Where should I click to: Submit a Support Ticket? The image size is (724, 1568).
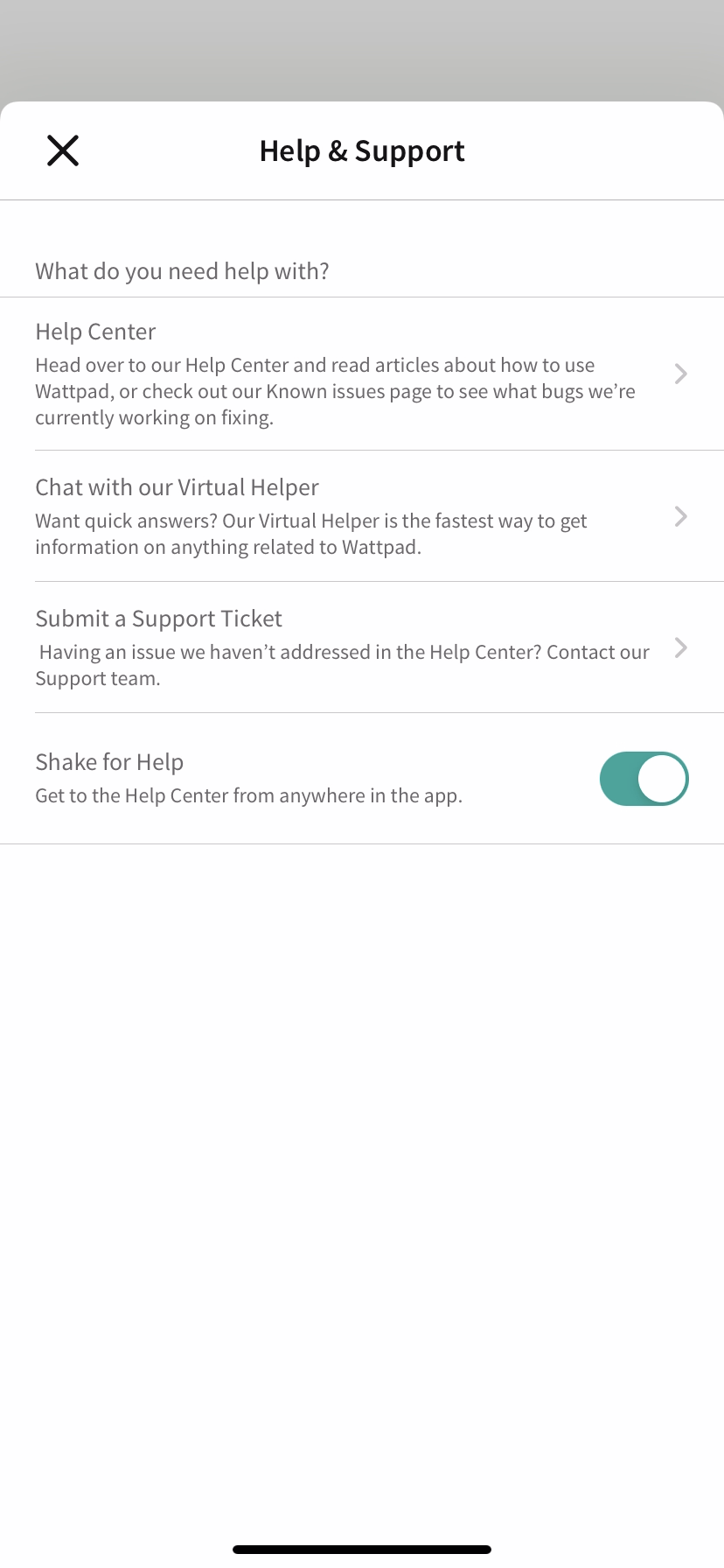[x=350, y=647]
